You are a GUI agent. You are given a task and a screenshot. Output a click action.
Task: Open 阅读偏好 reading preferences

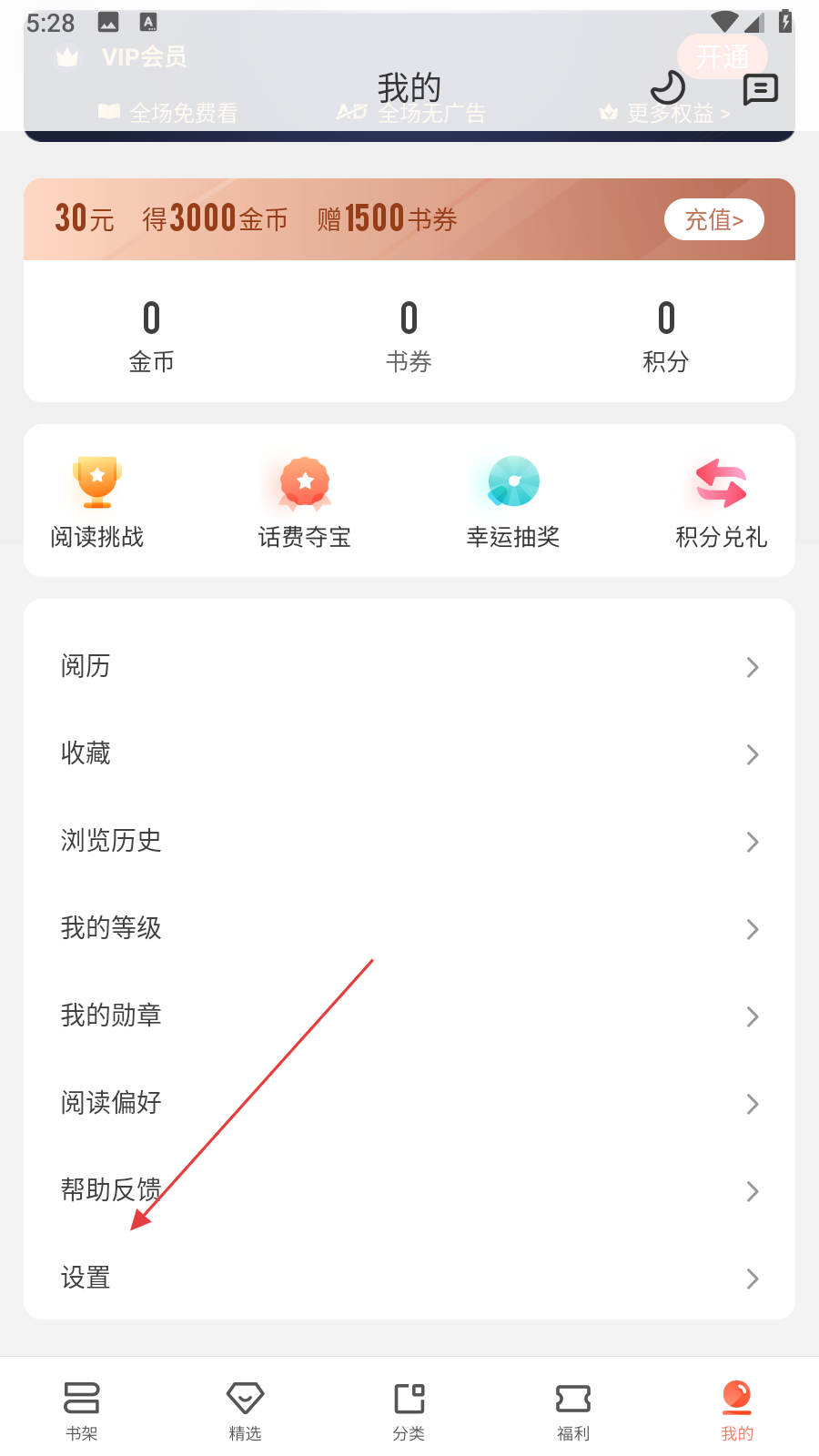click(409, 1103)
